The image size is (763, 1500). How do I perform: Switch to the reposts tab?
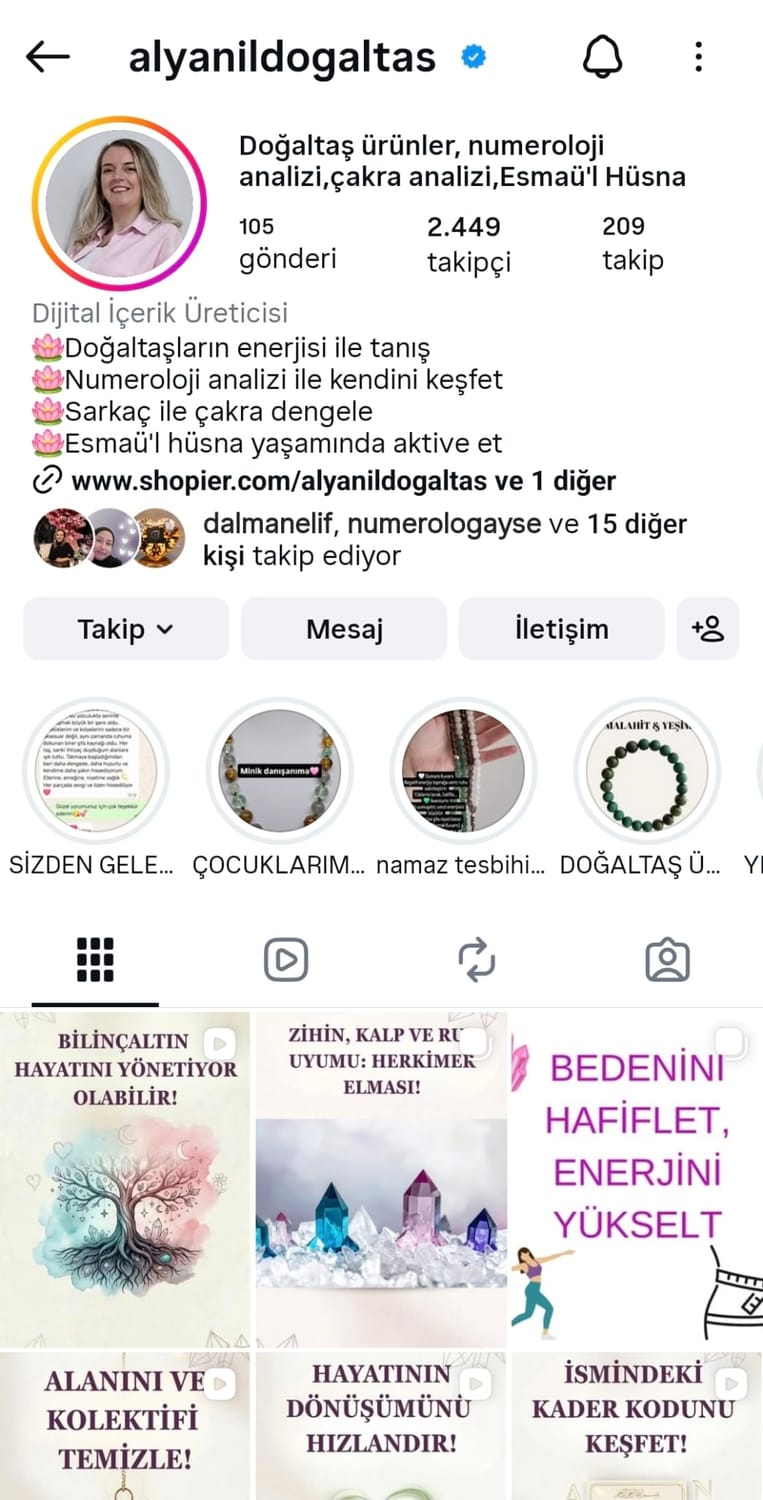(x=477, y=960)
